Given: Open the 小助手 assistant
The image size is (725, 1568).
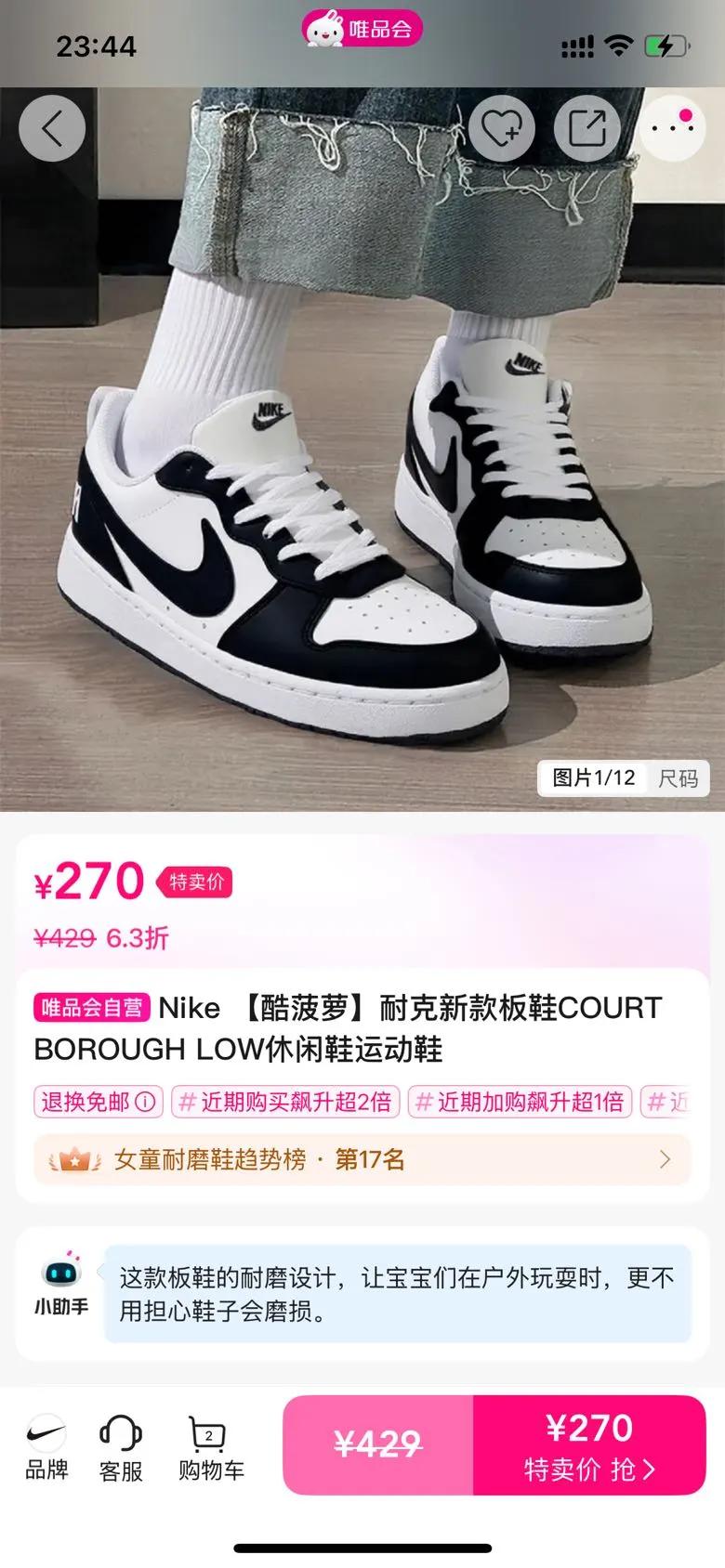Looking at the screenshot, I should click(x=61, y=1285).
